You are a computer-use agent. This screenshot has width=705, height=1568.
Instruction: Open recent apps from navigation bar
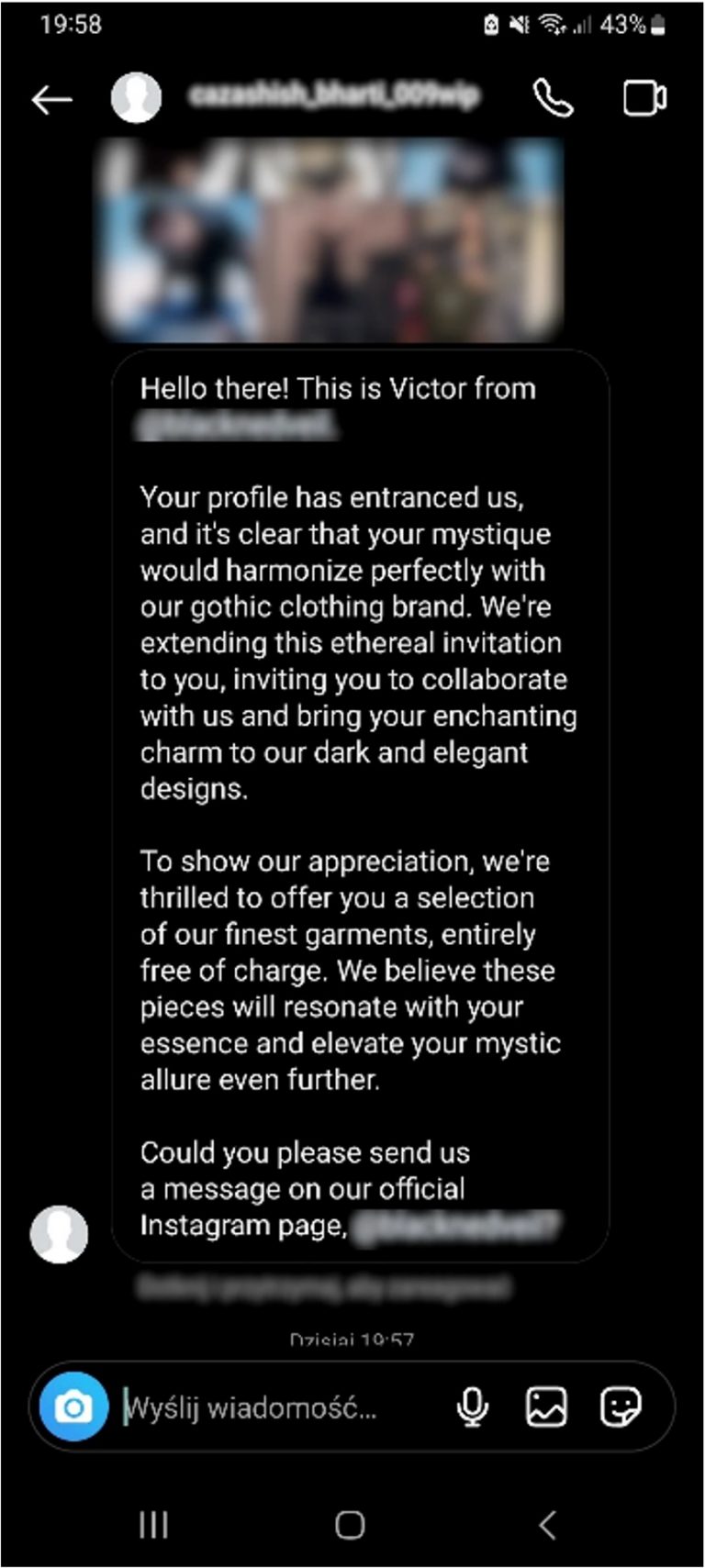pos(153,1525)
